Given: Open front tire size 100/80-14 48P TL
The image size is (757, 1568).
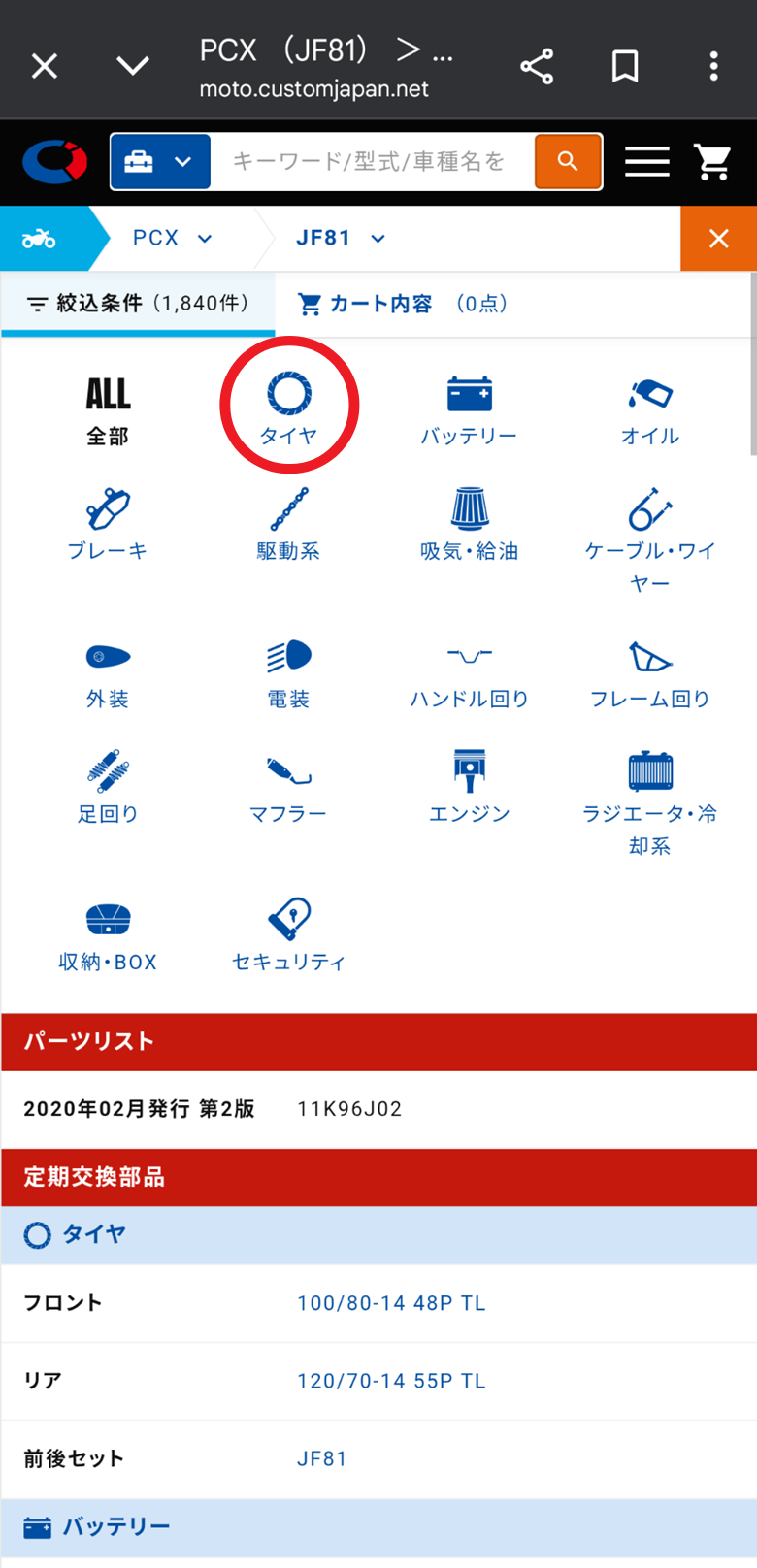Looking at the screenshot, I should click(x=391, y=1303).
